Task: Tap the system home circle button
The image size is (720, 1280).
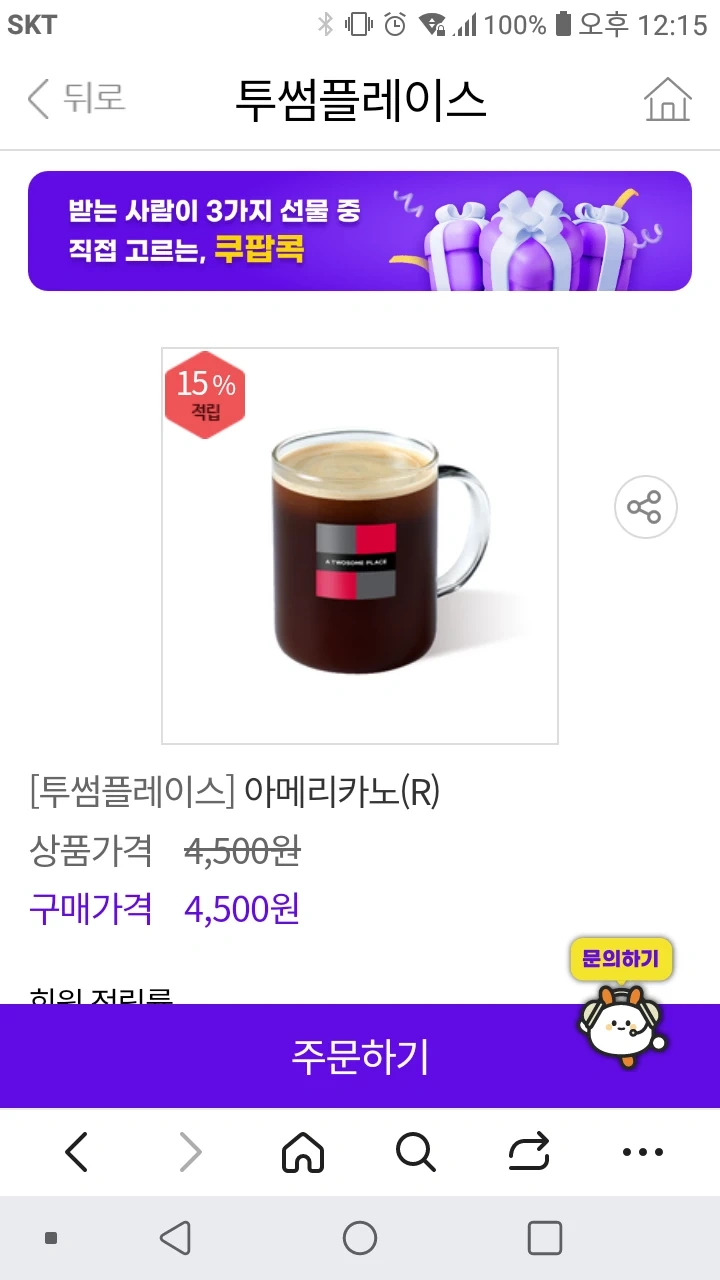Action: coord(360,1238)
